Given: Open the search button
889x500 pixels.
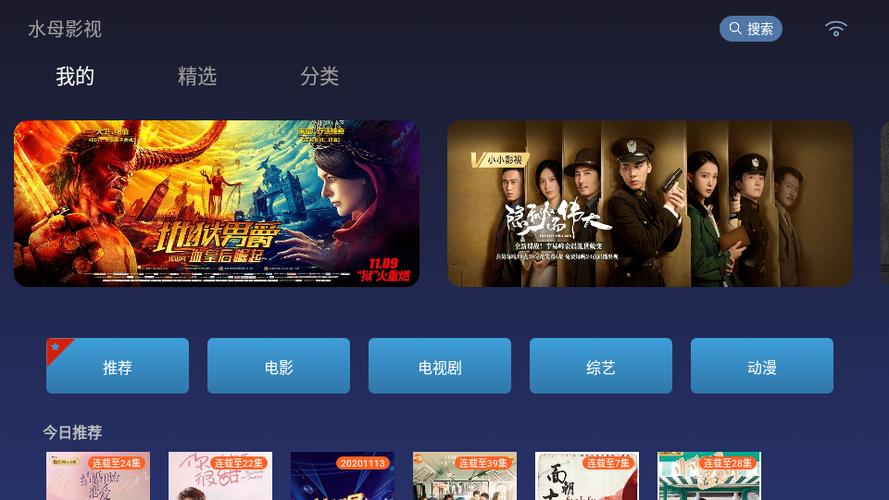Looking at the screenshot, I should (750, 29).
